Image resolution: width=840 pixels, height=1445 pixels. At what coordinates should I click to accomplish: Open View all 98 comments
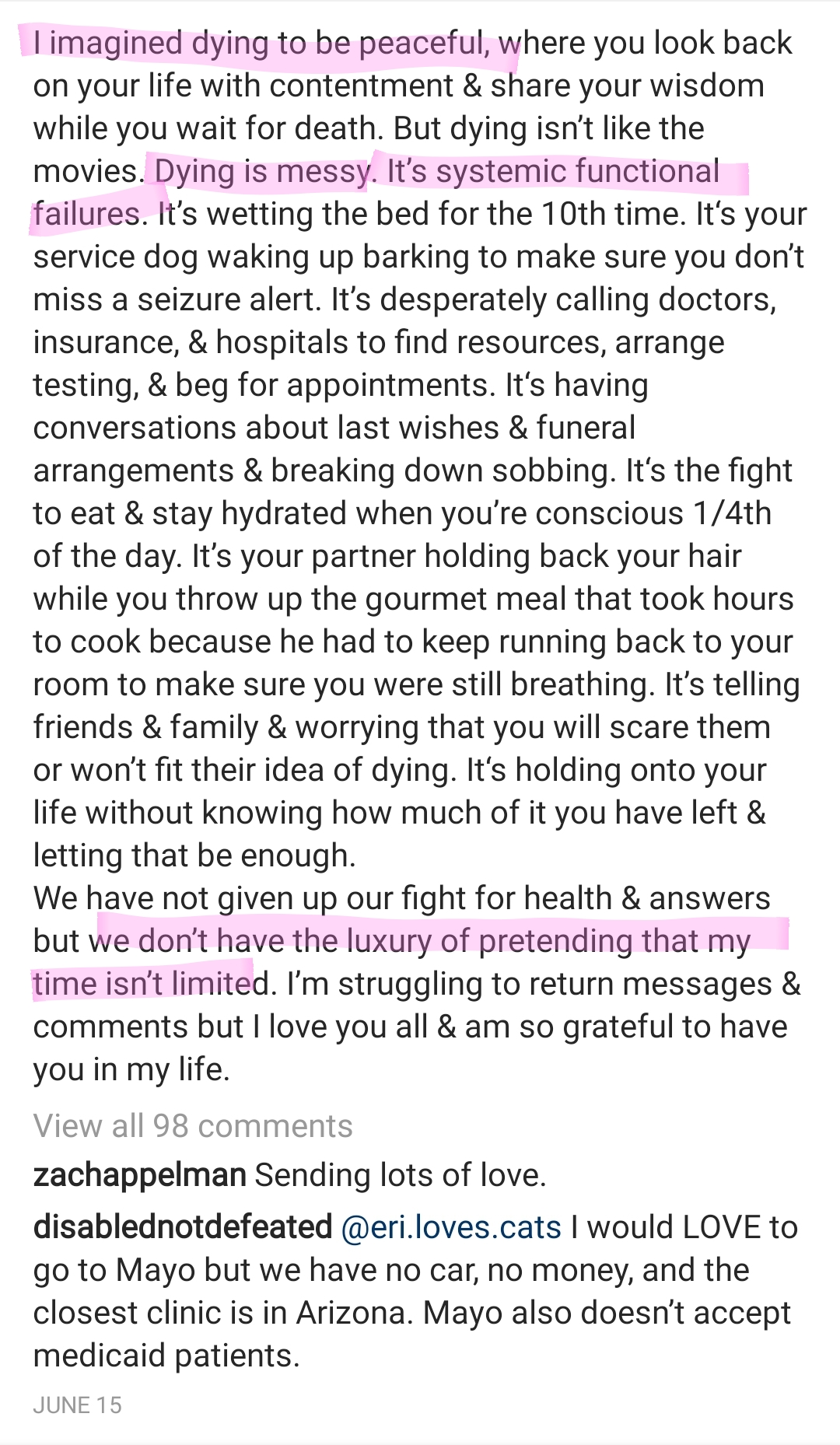tap(193, 1125)
